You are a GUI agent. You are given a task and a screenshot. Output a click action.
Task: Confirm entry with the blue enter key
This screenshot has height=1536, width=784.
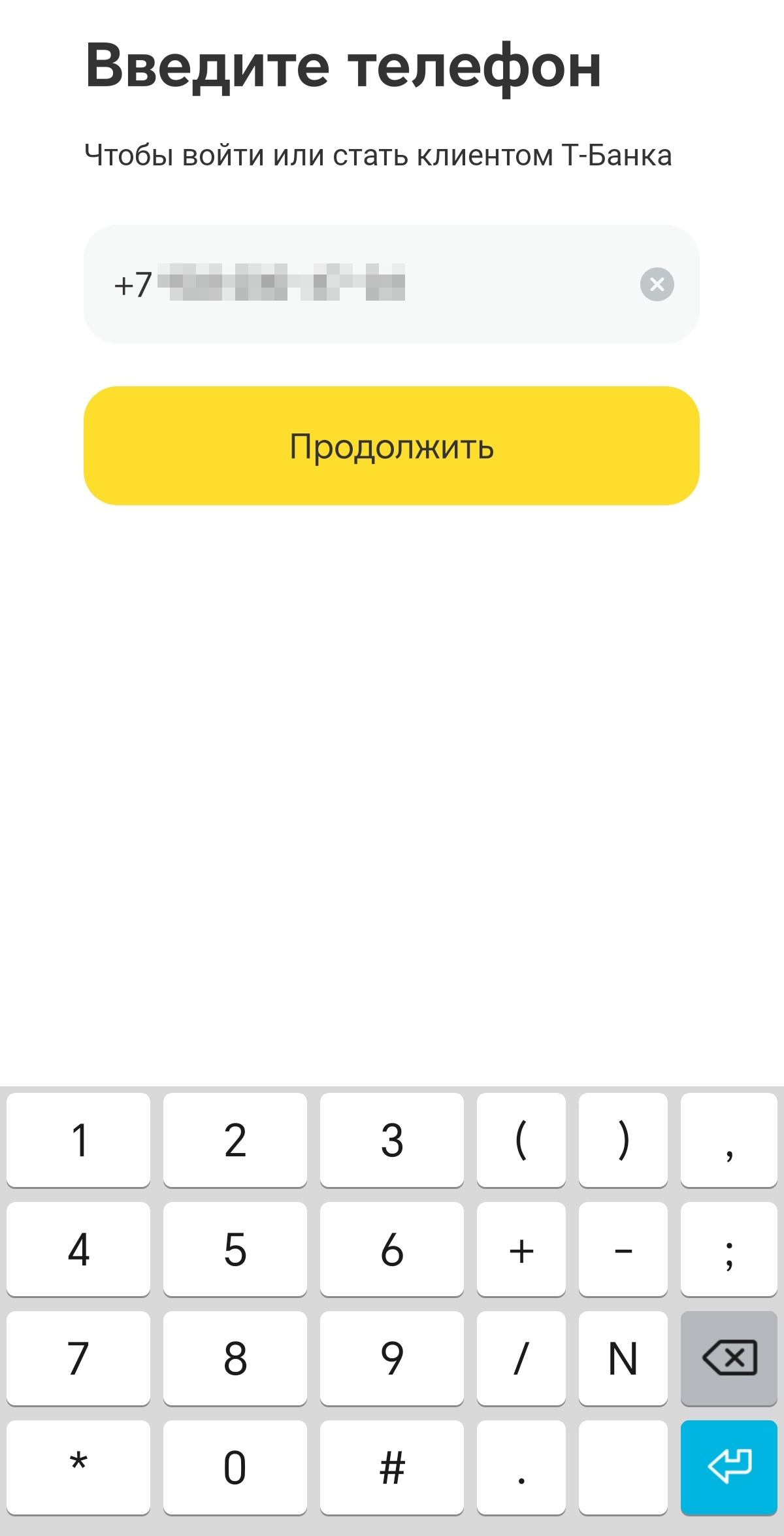pyautogui.click(x=729, y=1467)
